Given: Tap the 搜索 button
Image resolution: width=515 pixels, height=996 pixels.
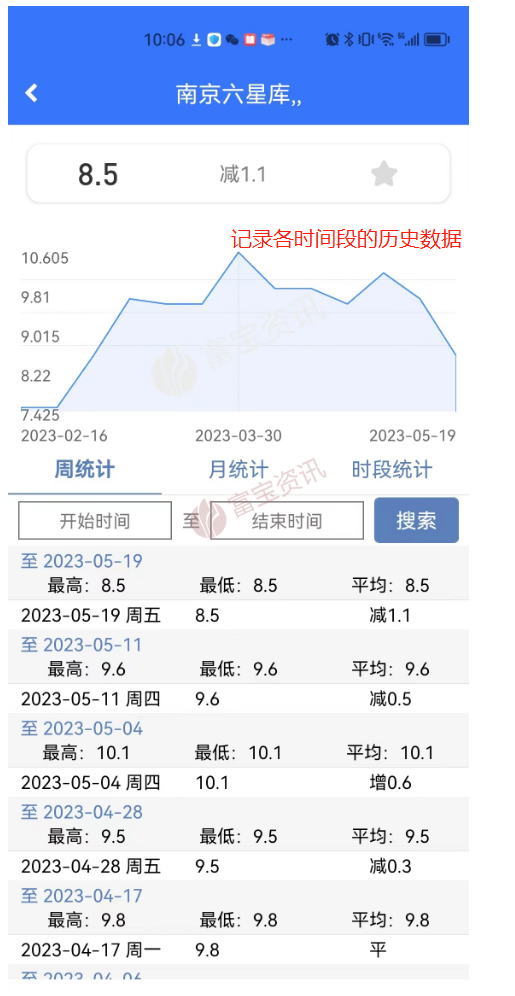Looking at the screenshot, I should coord(416,520).
